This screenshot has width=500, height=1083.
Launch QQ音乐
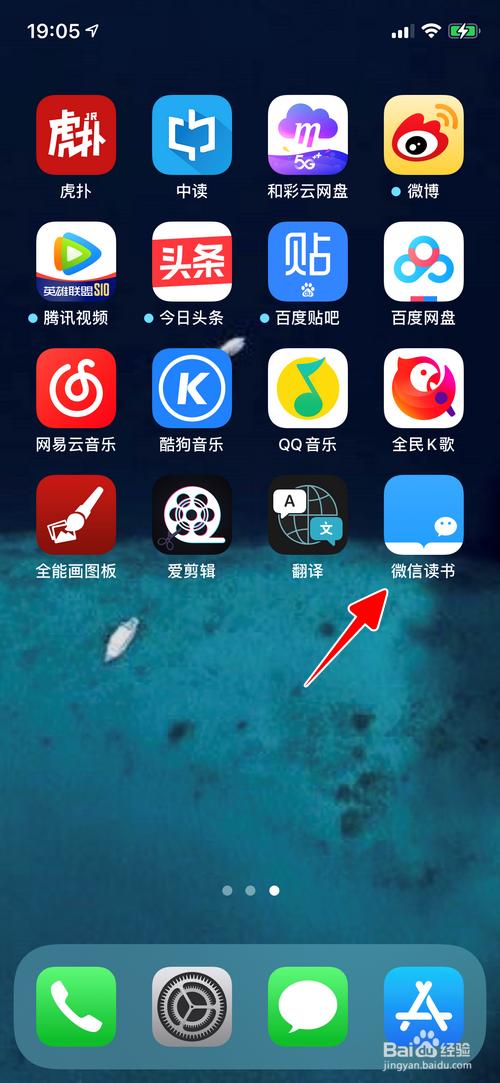click(x=308, y=388)
